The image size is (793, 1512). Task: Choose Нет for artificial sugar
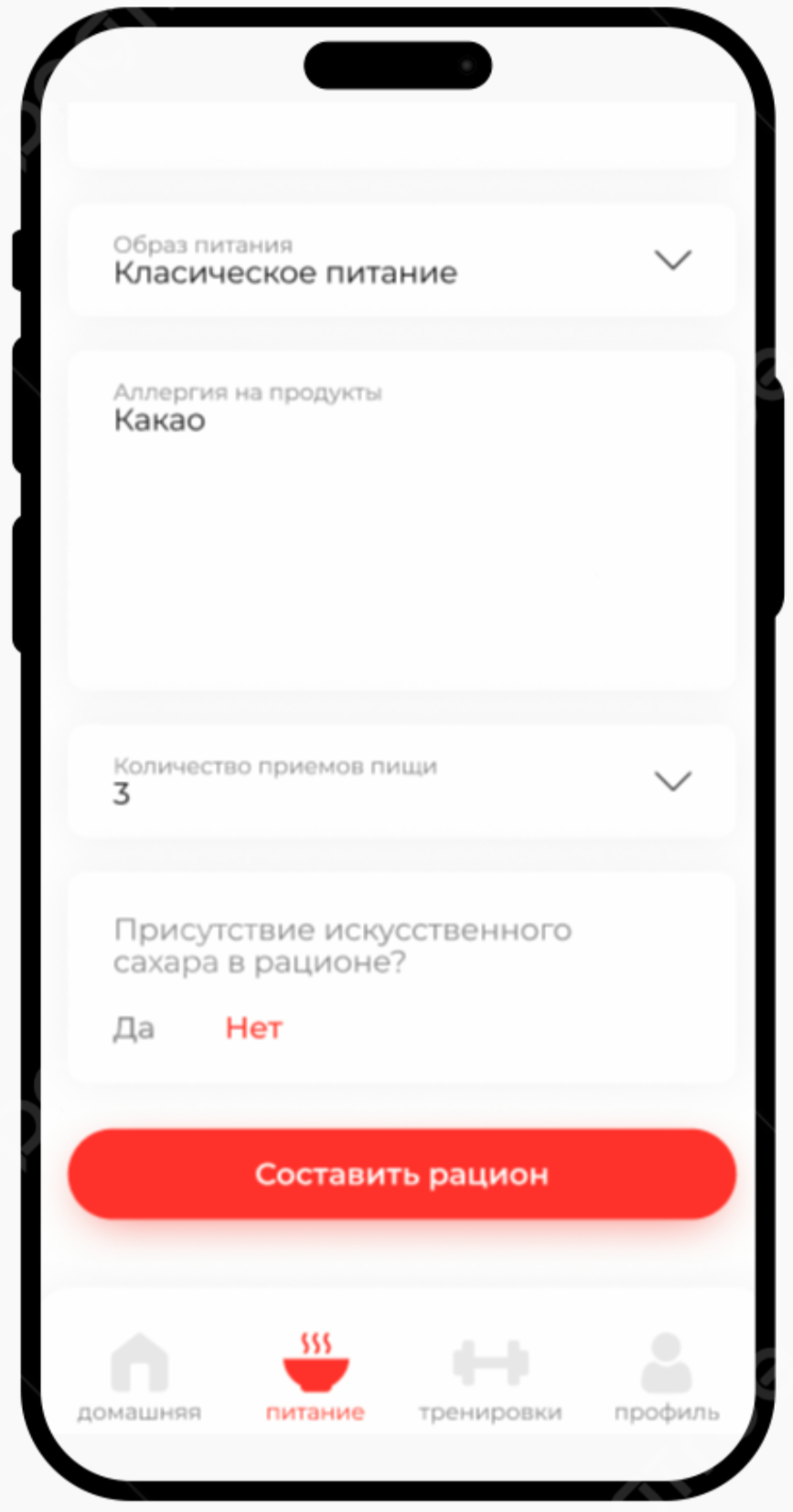(x=253, y=1028)
